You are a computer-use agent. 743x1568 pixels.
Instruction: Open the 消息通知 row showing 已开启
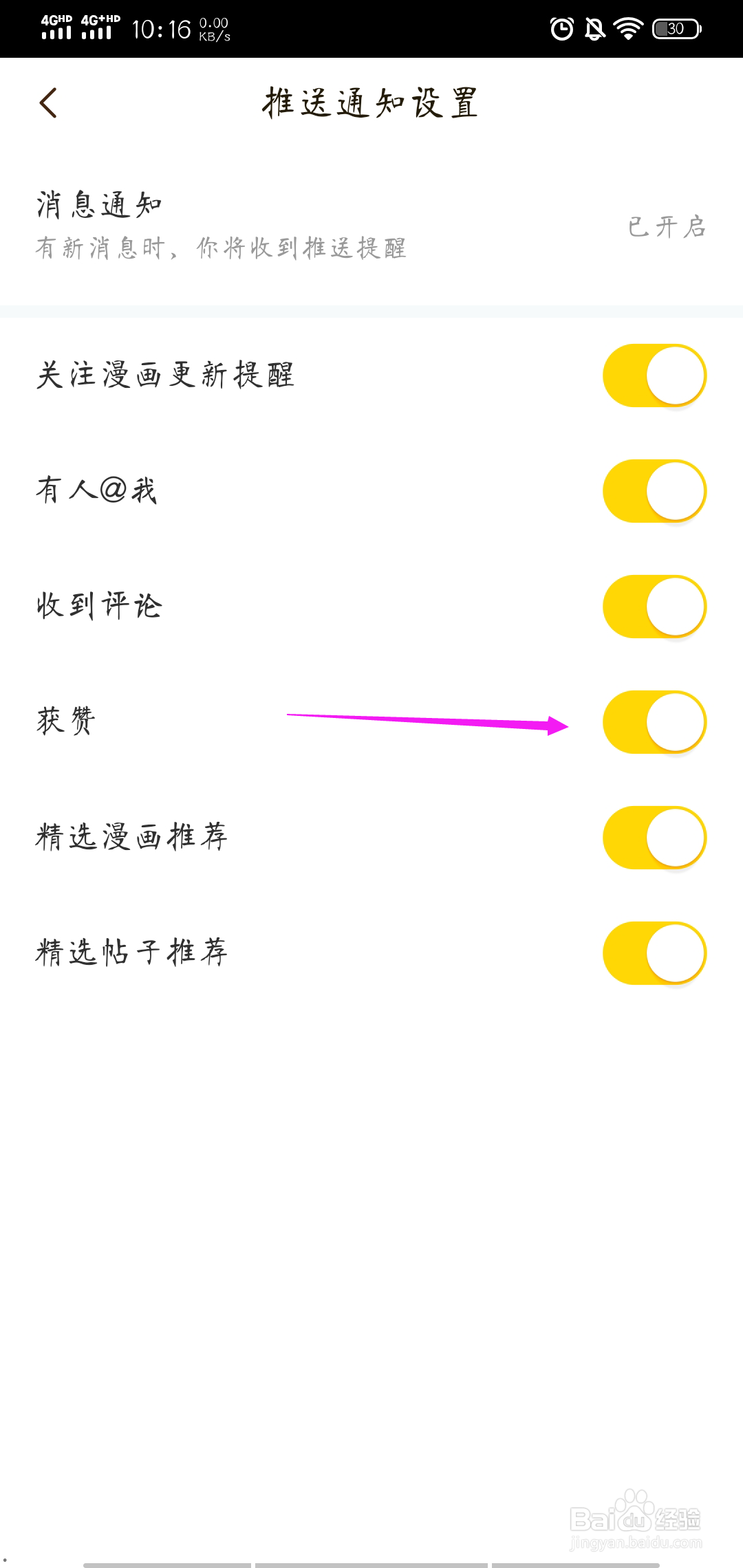point(371,226)
